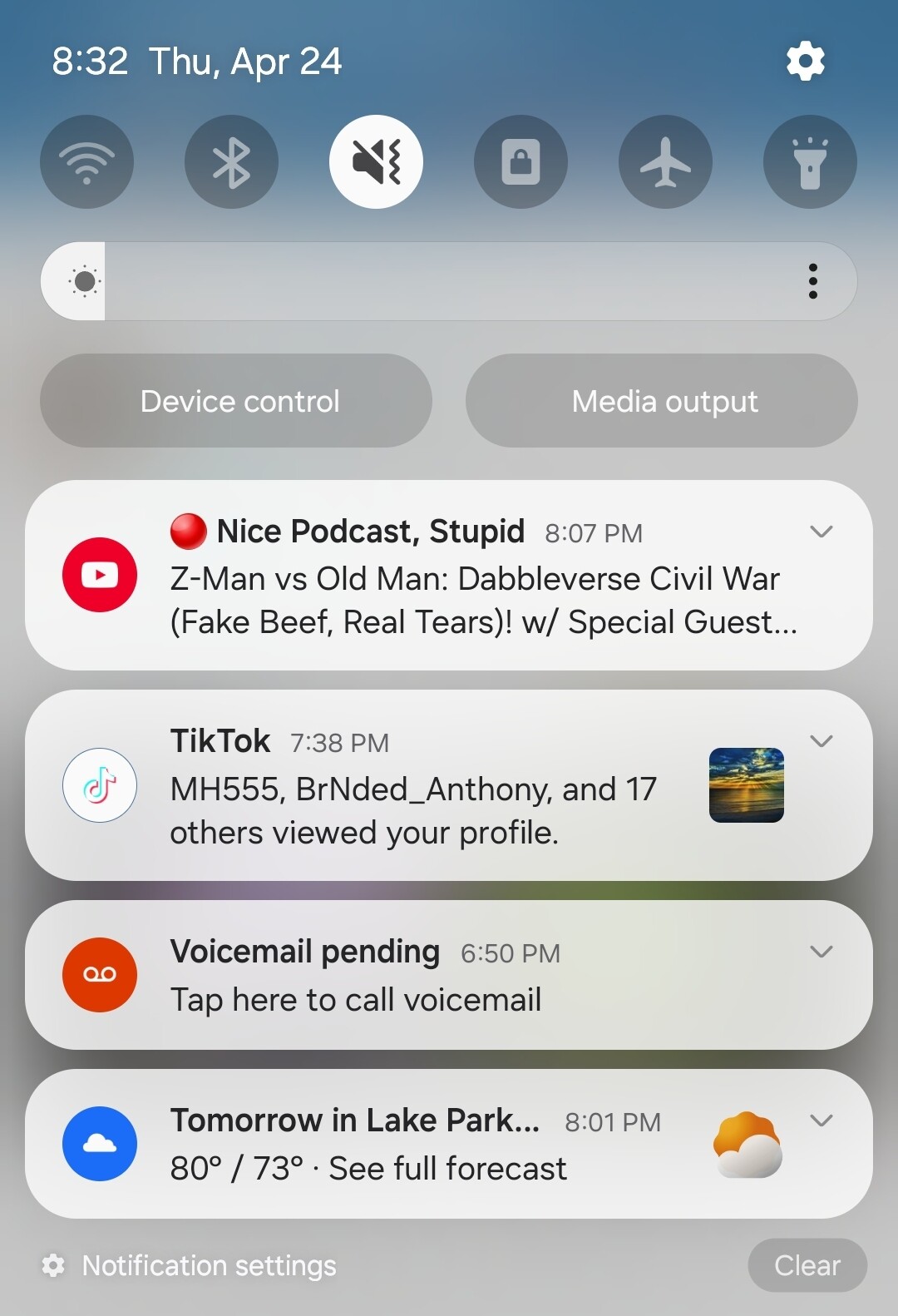Viewport: 898px width, 1316px height.
Task: Toggle the mute sound mode tile
Action: (x=376, y=162)
